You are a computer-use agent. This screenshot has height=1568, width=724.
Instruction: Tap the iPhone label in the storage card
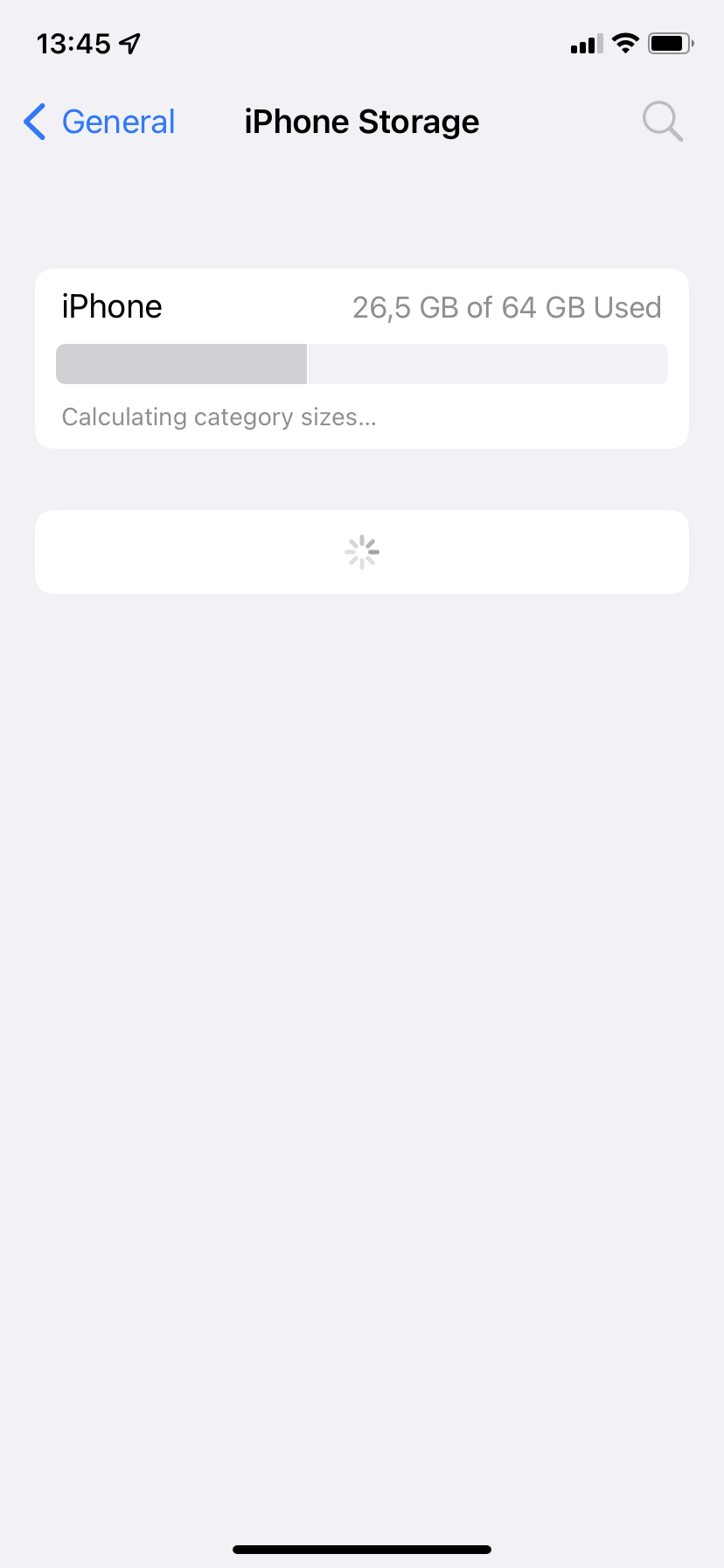click(111, 306)
